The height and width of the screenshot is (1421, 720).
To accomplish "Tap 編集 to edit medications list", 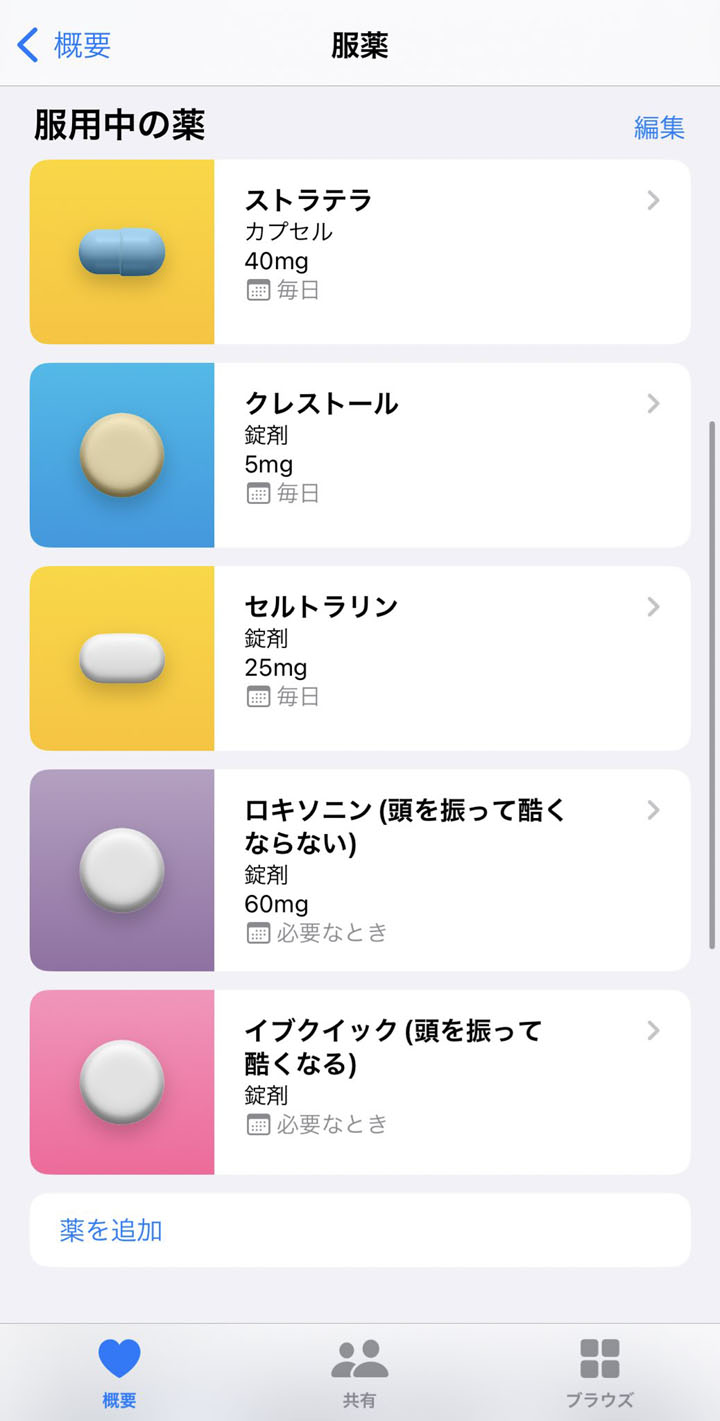I will [659, 127].
